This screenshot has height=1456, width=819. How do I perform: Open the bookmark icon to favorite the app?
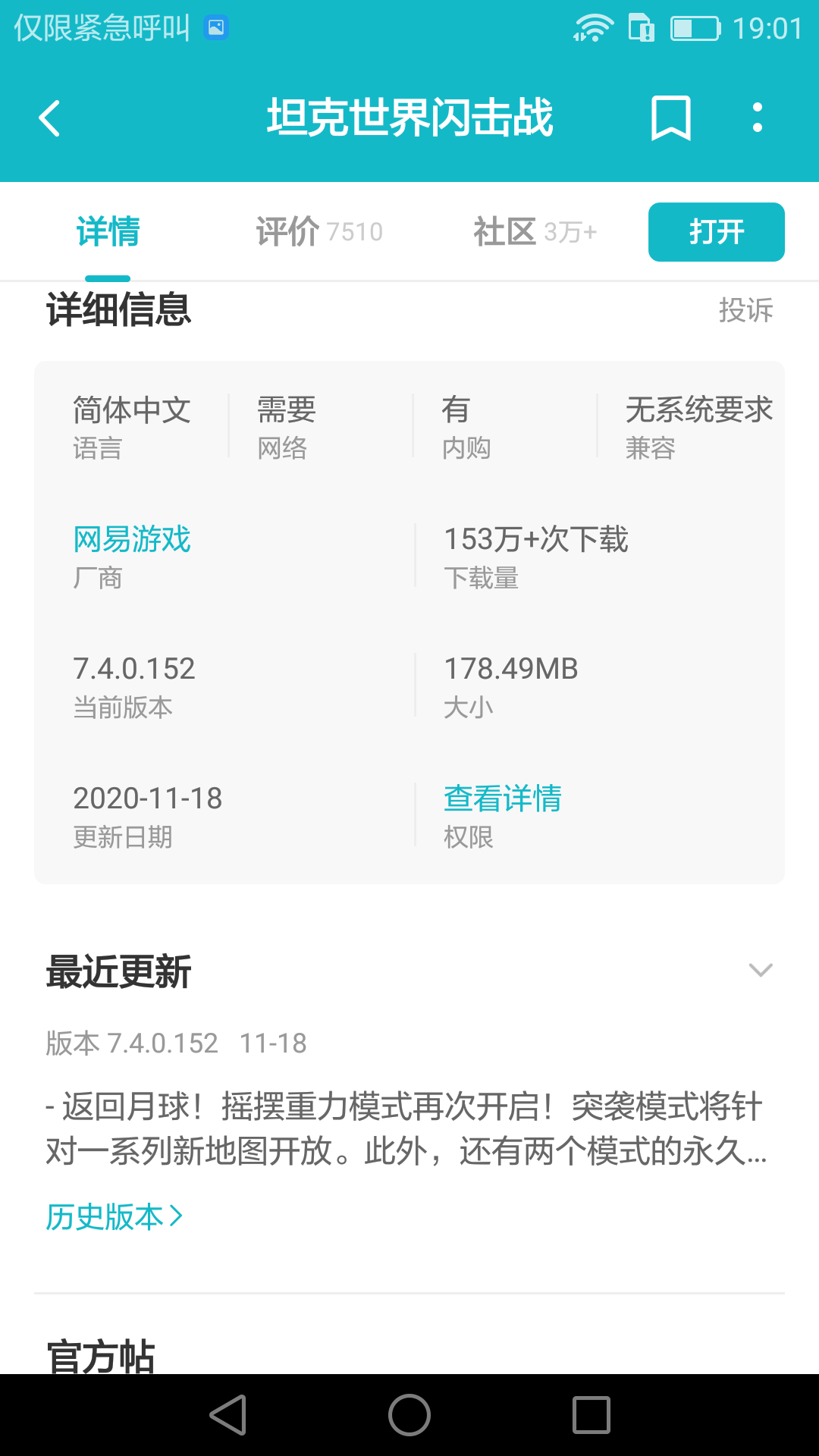[670, 118]
